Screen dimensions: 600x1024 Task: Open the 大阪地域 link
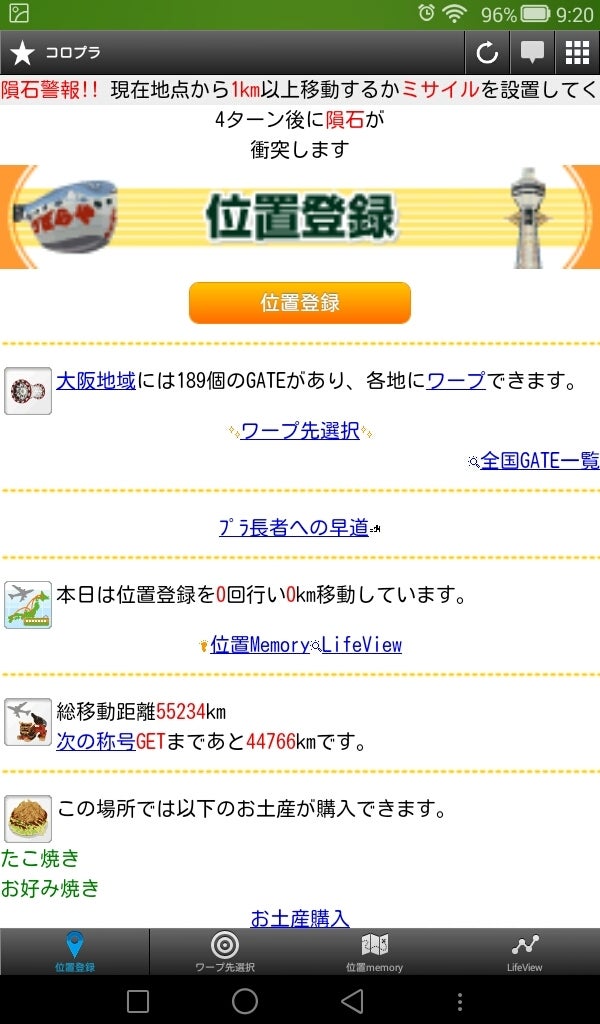pos(96,381)
